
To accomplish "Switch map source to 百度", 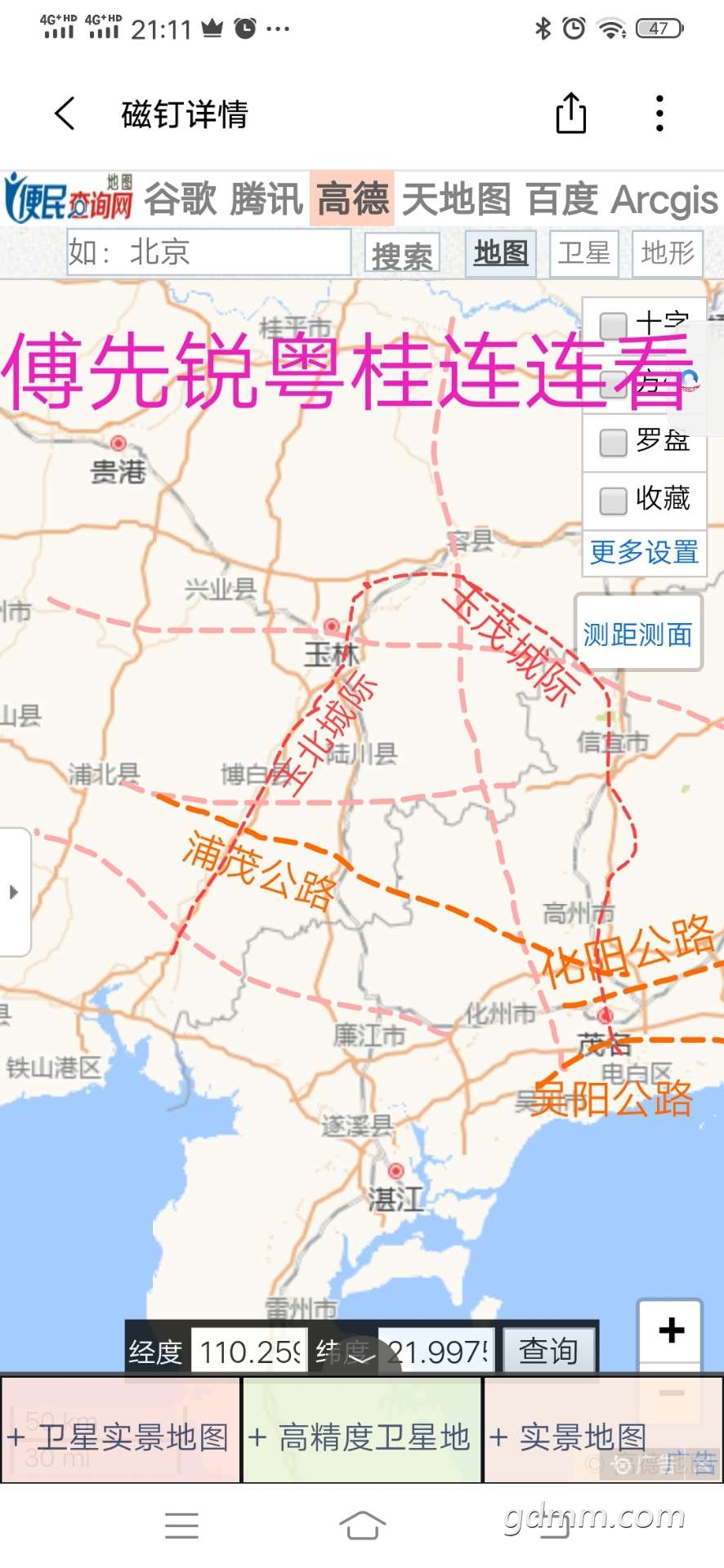I will [x=562, y=199].
